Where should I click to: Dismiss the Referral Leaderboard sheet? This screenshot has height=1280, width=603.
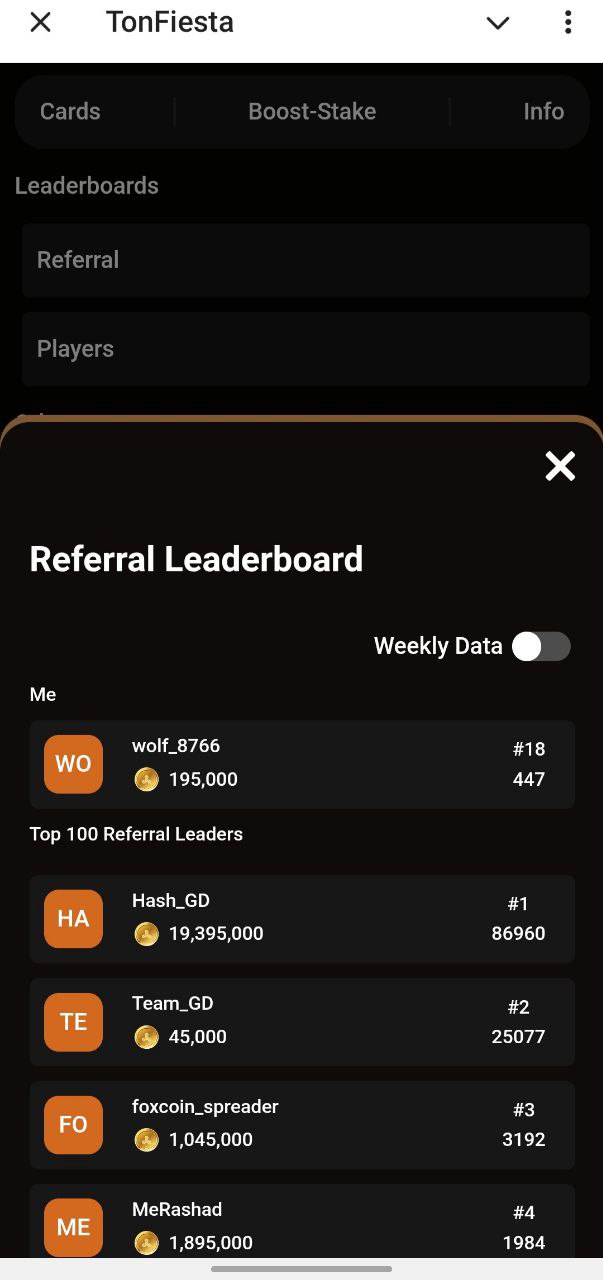pyautogui.click(x=560, y=466)
